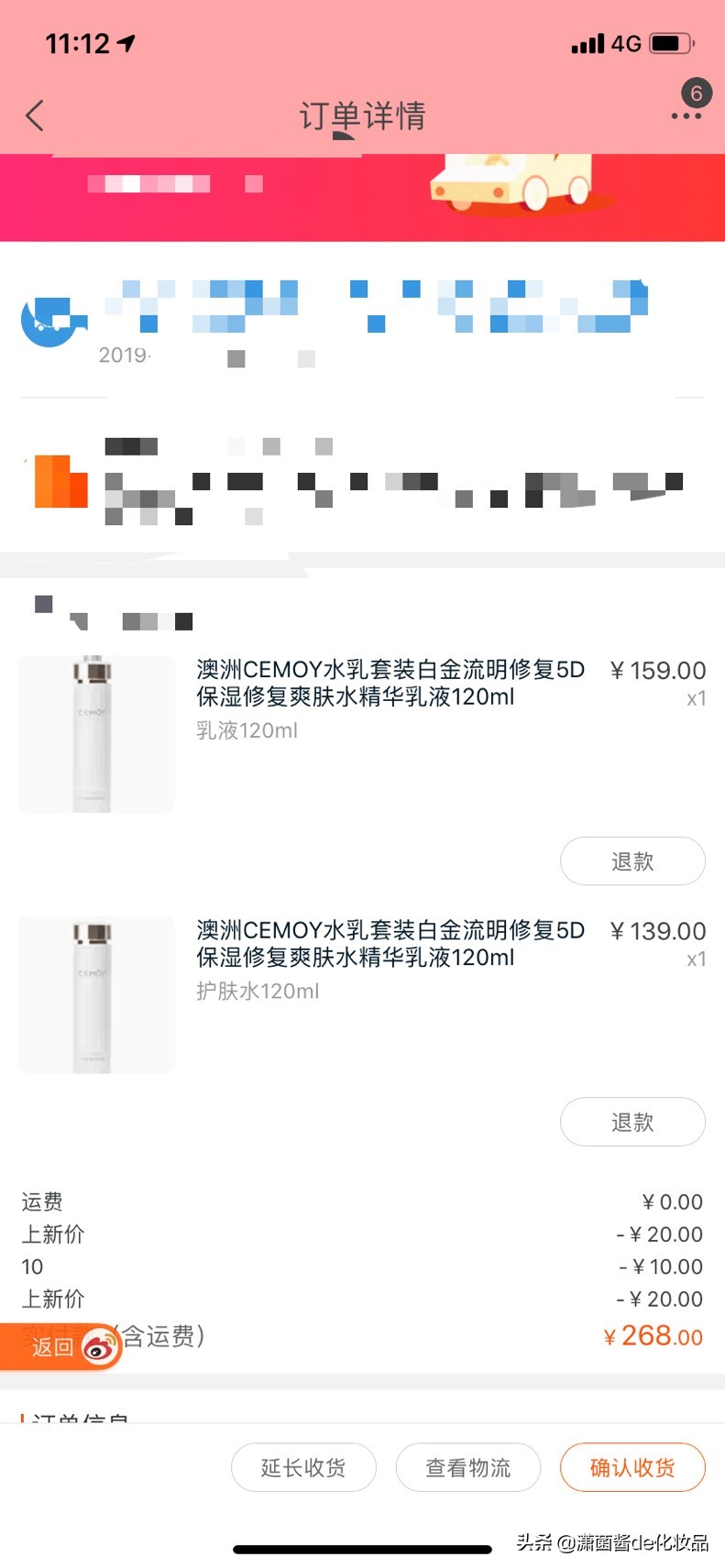The width and height of the screenshot is (725, 1568).
Task: Tap the blue truck logistics icon
Action: (51, 316)
